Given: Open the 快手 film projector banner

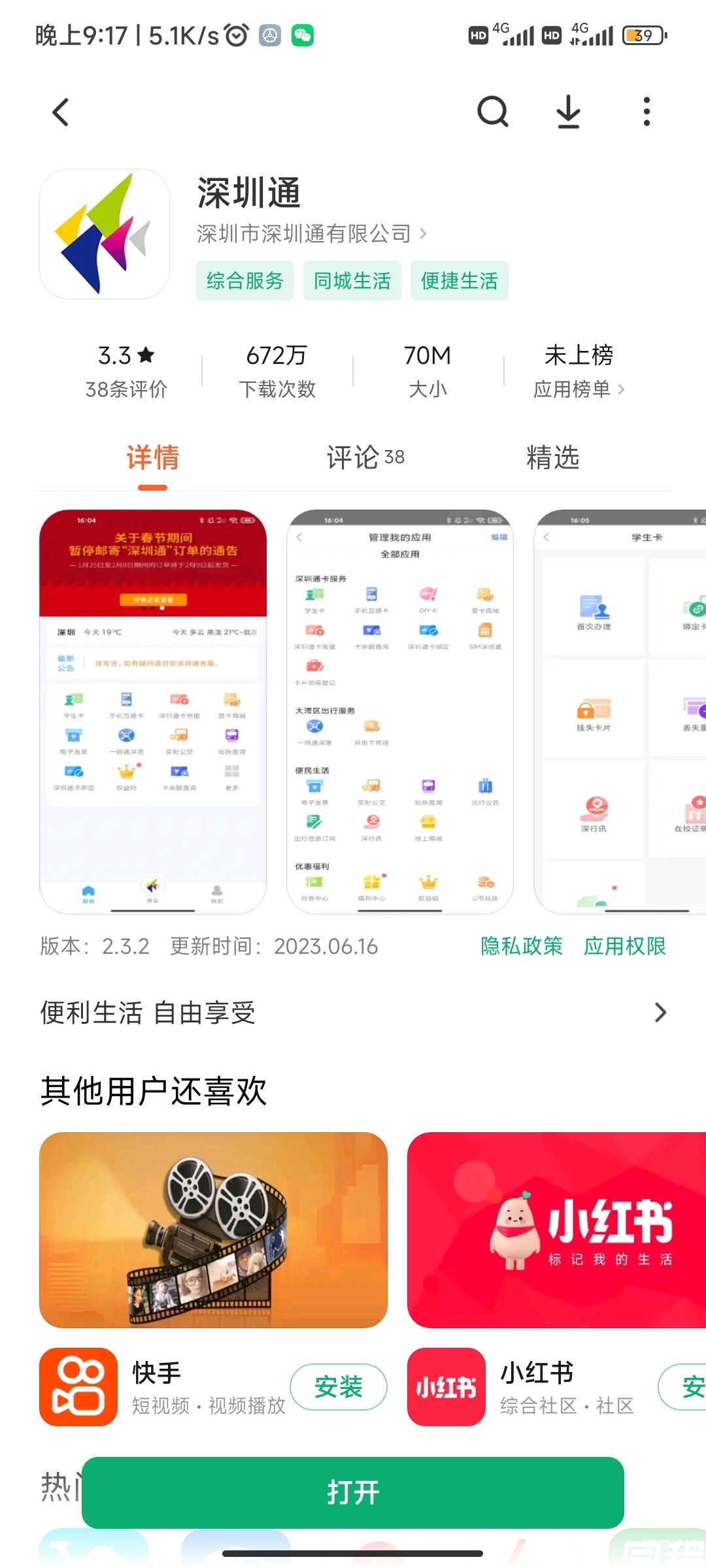Looking at the screenshot, I should click(x=213, y=1230).
